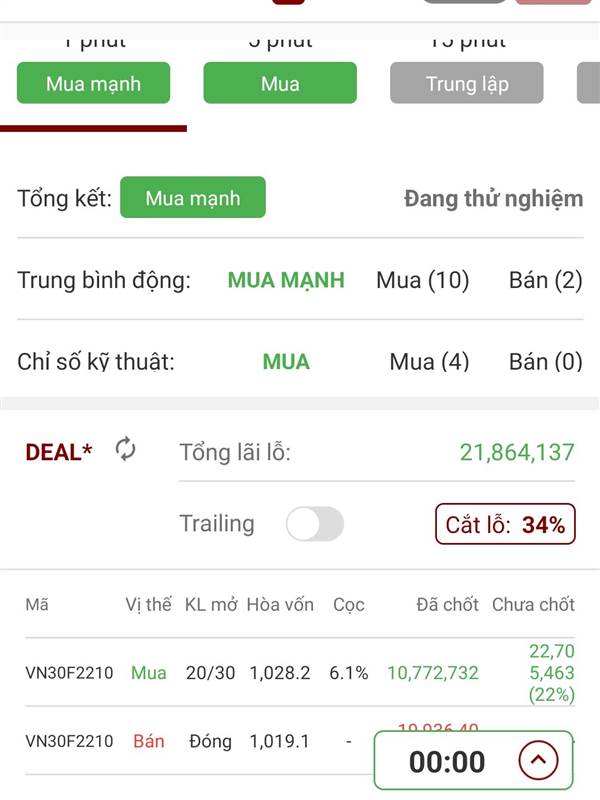Open the VN30F2210 Mua position row

pyautogui.click(x=300, y=672)
